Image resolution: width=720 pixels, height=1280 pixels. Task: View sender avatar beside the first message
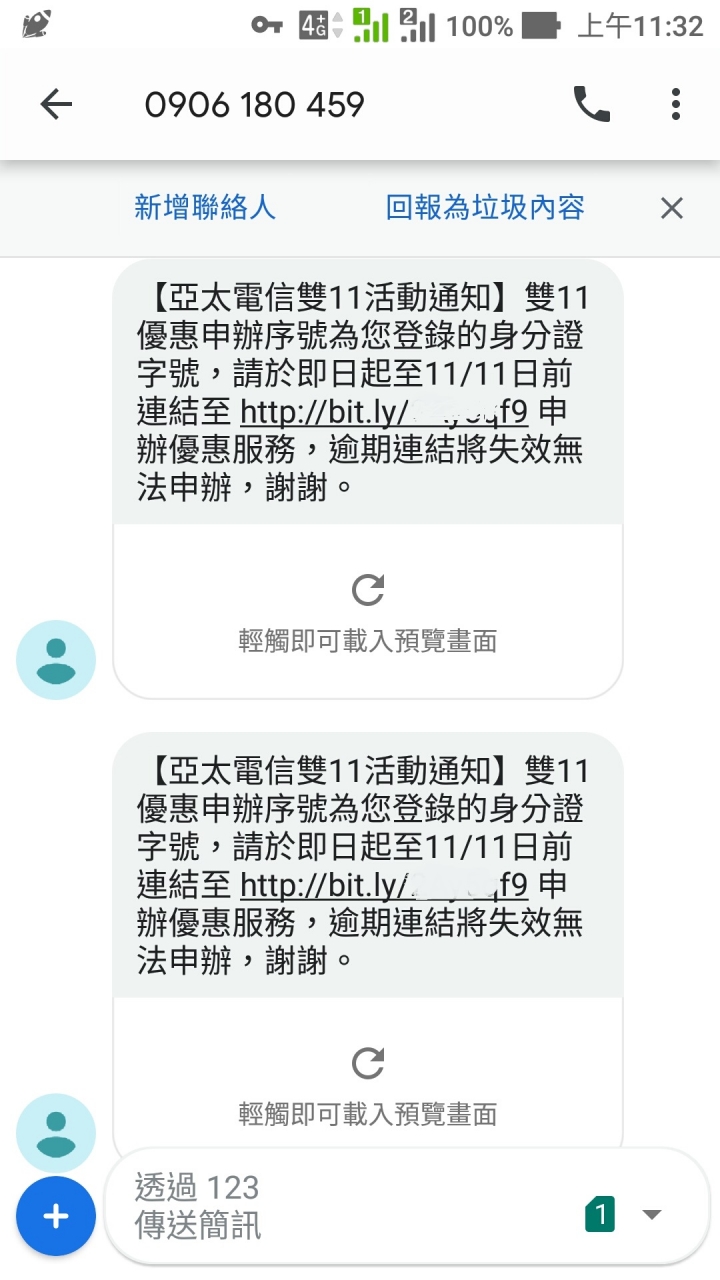tap(56, 660)
